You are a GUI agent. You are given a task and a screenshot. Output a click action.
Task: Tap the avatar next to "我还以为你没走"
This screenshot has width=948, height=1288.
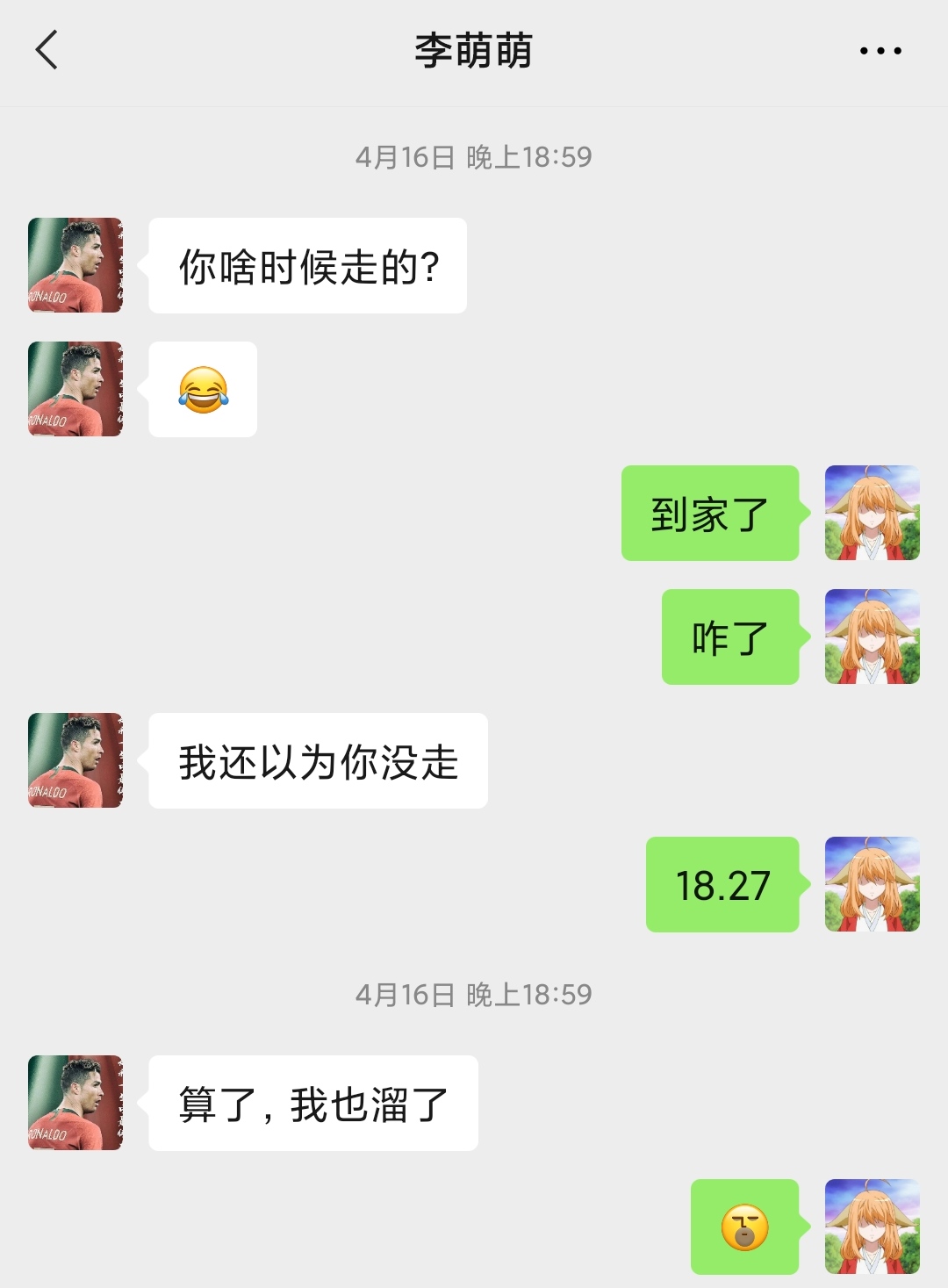click(75, 760)
